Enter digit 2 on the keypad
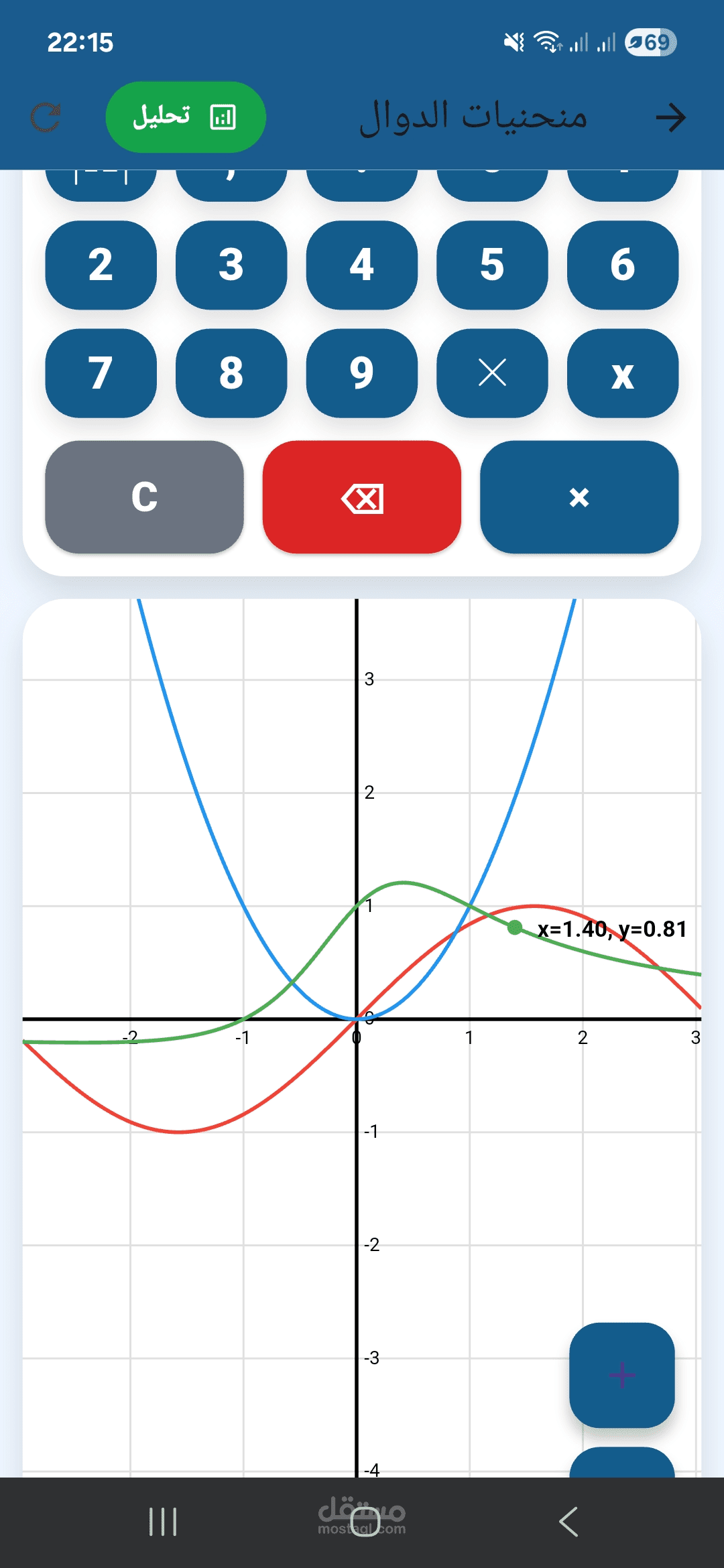 click(x=101, y=265)
